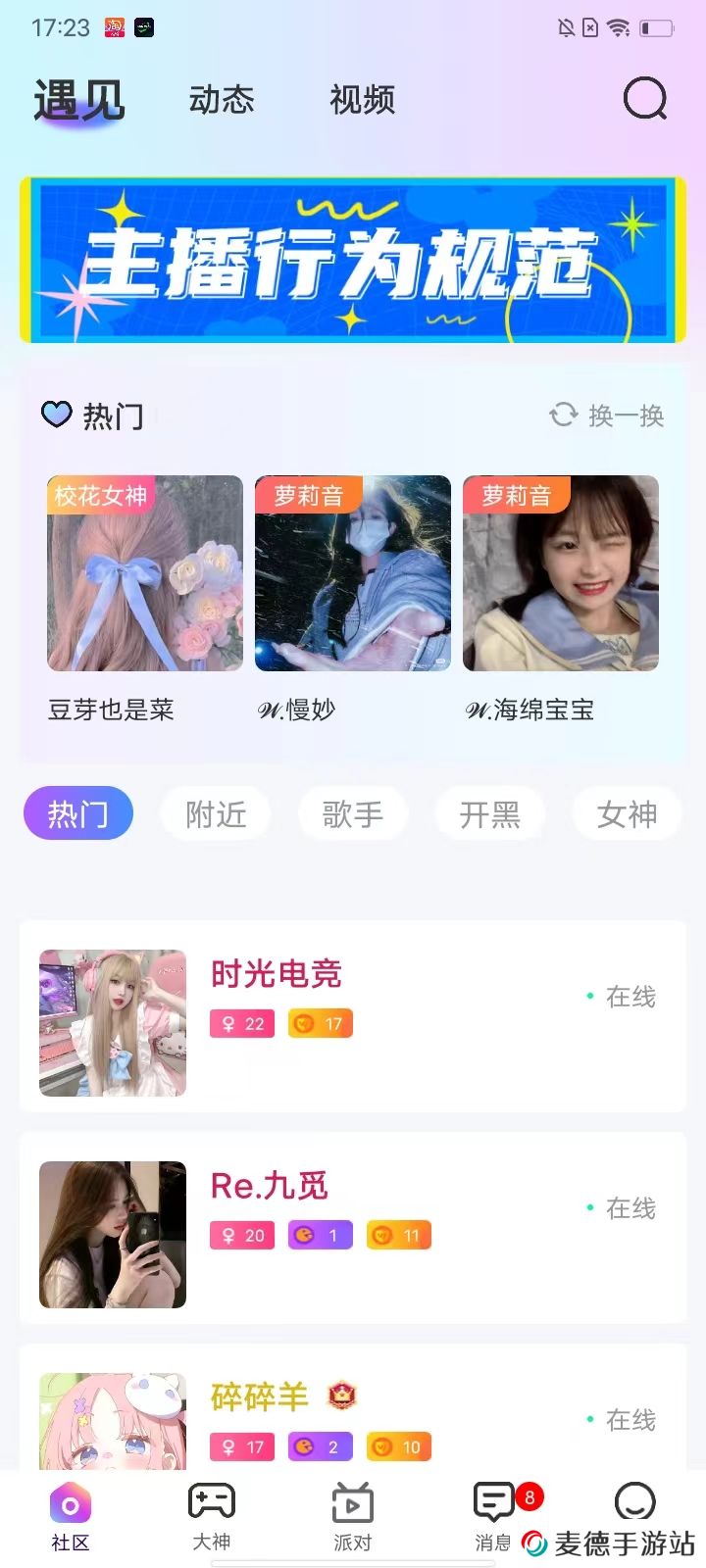Switch to the 视频 tab
This screenshot has width=706, height=1568.
tap(362, 99)
